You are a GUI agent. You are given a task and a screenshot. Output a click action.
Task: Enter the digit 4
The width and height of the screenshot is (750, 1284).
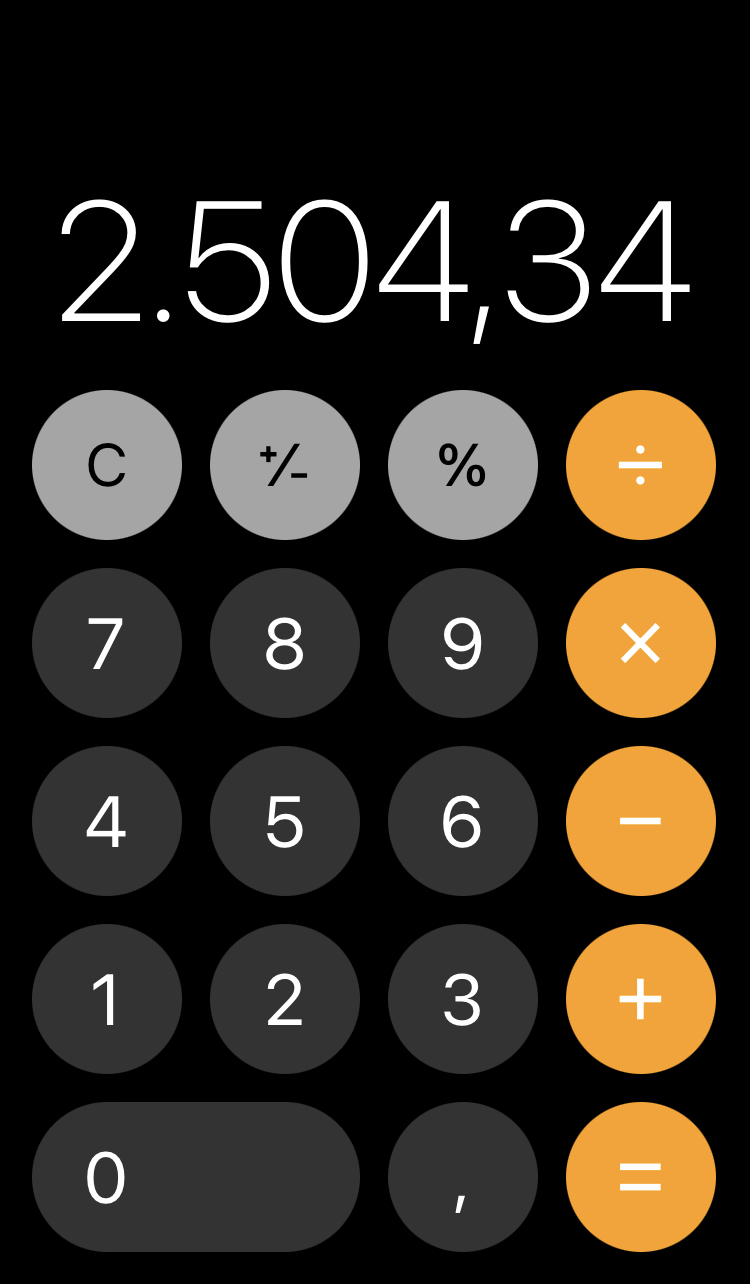coord(107,821)
